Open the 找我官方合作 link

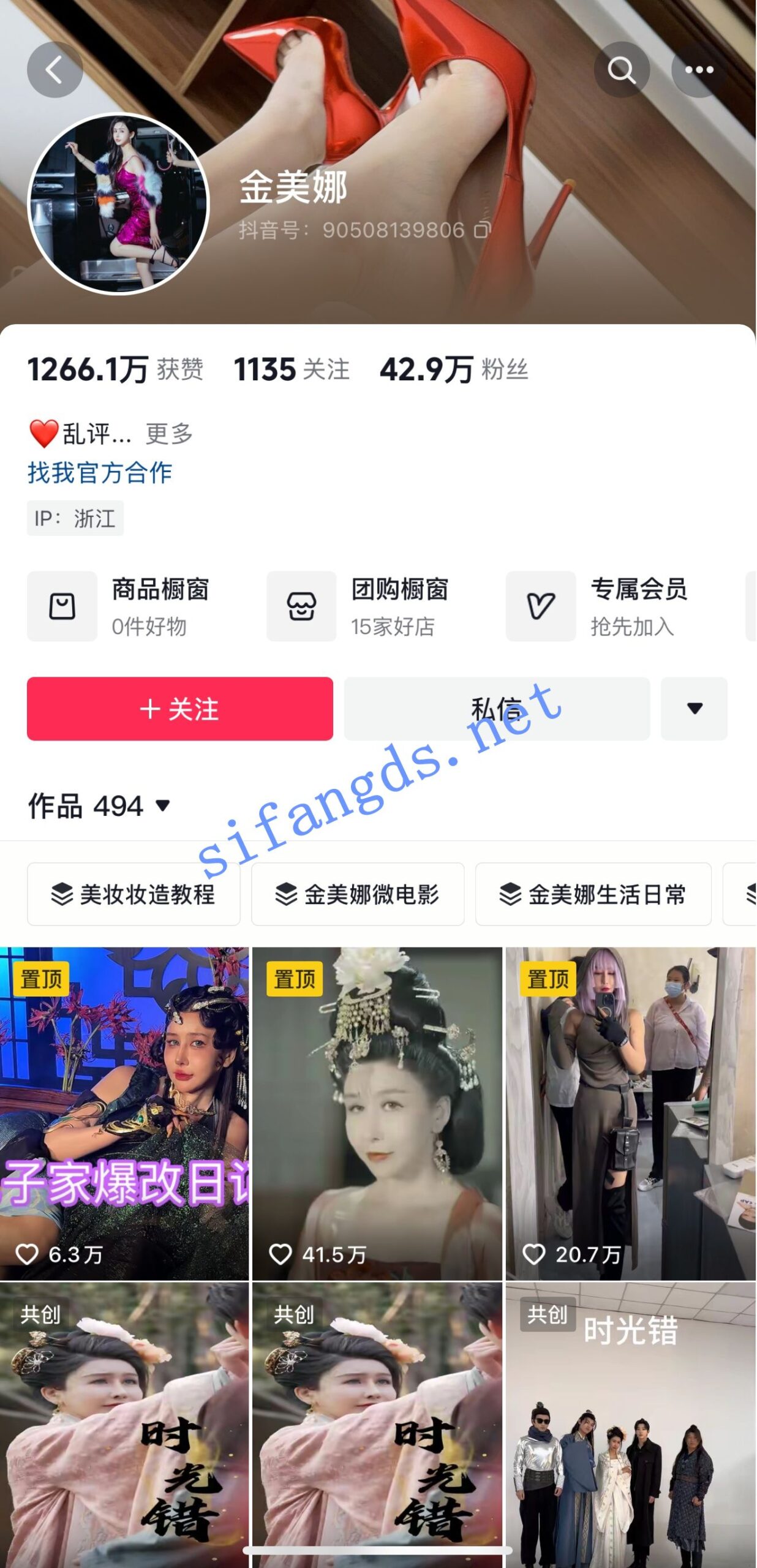coord(100,473)
